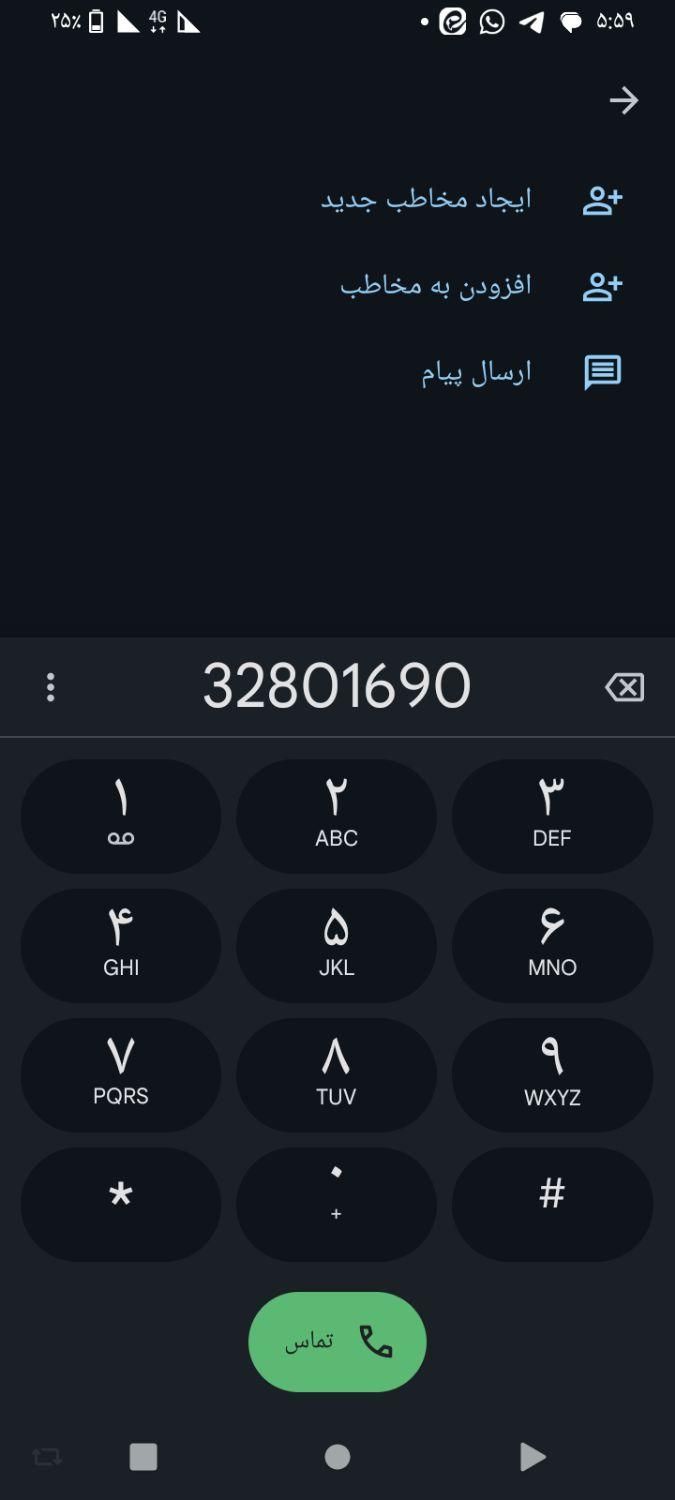Tap the back arrow at top

point(624,100)
